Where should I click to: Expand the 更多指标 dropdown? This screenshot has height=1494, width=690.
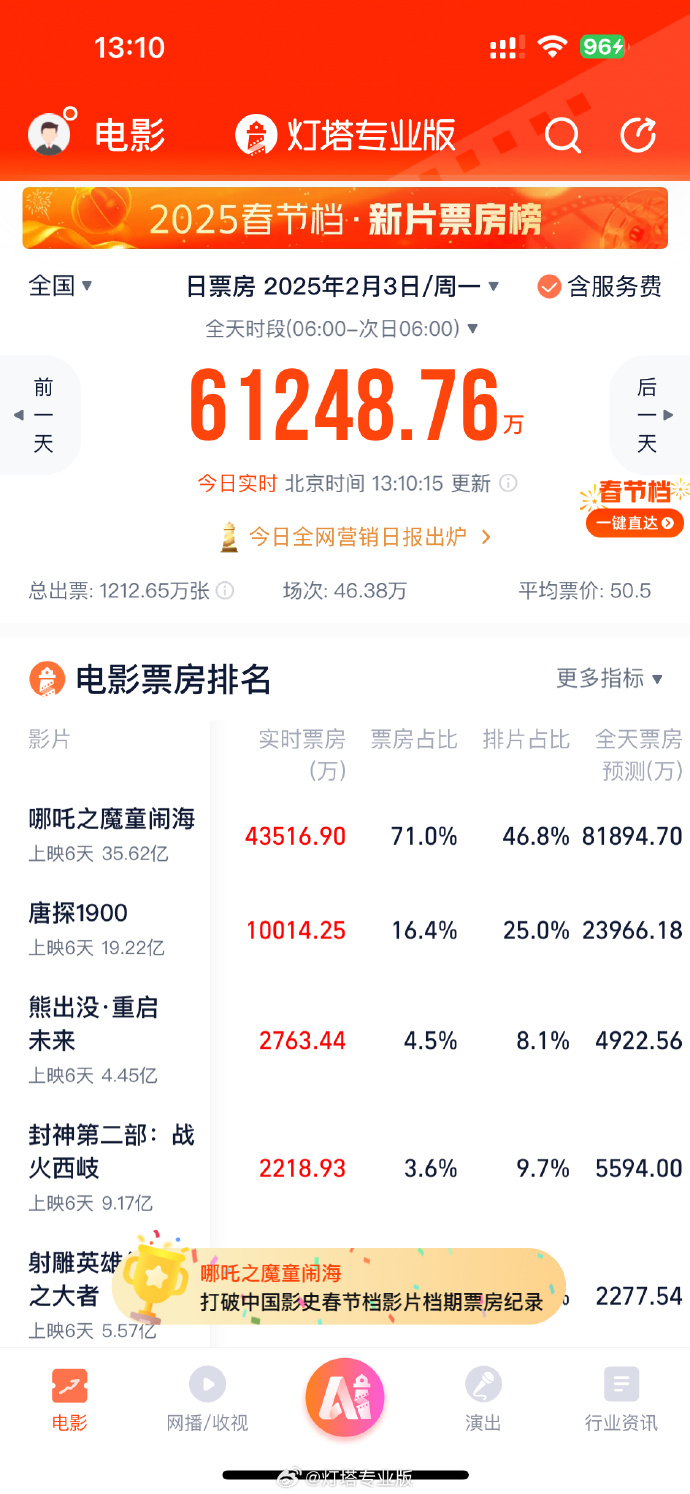pos(609,679)
